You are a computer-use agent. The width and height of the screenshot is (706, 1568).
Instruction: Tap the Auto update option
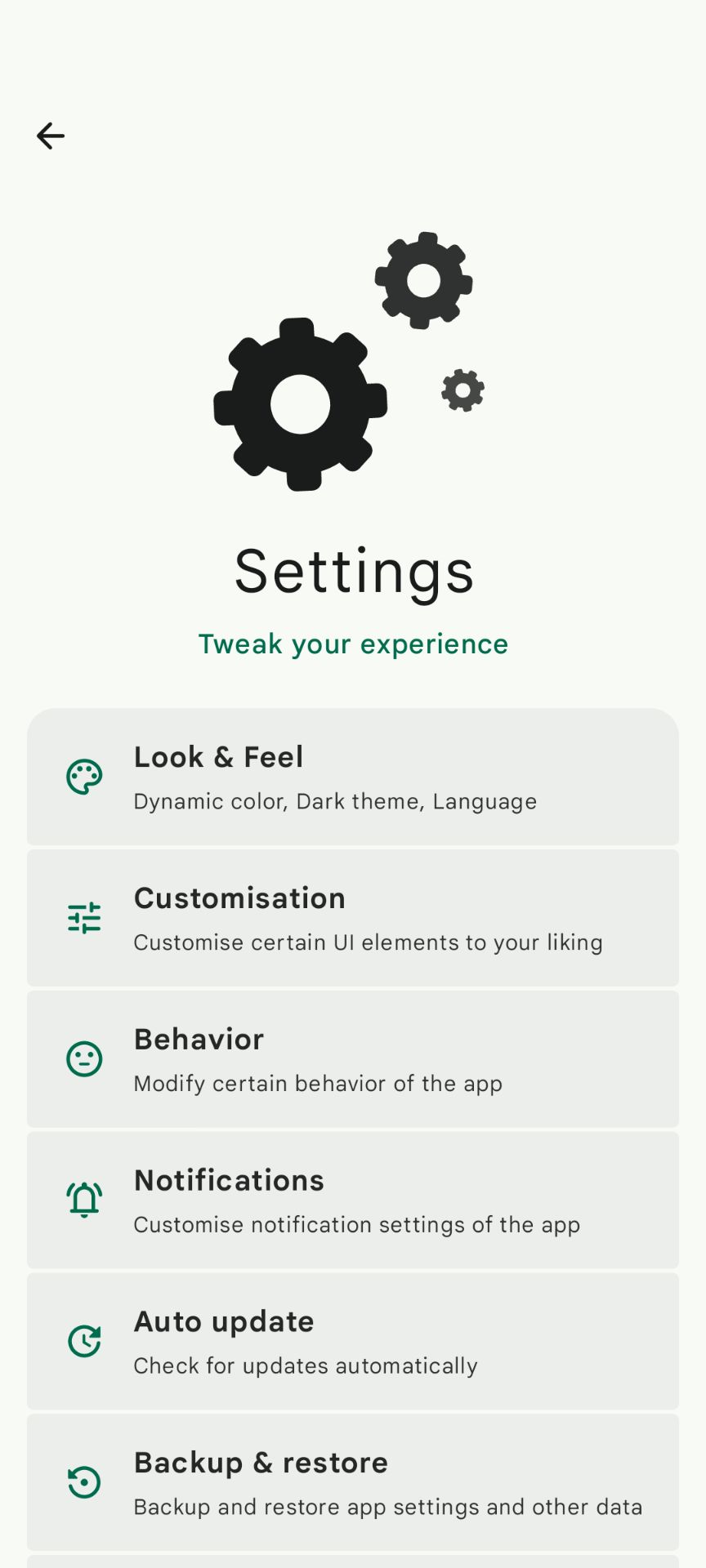tap(353, 1342)
